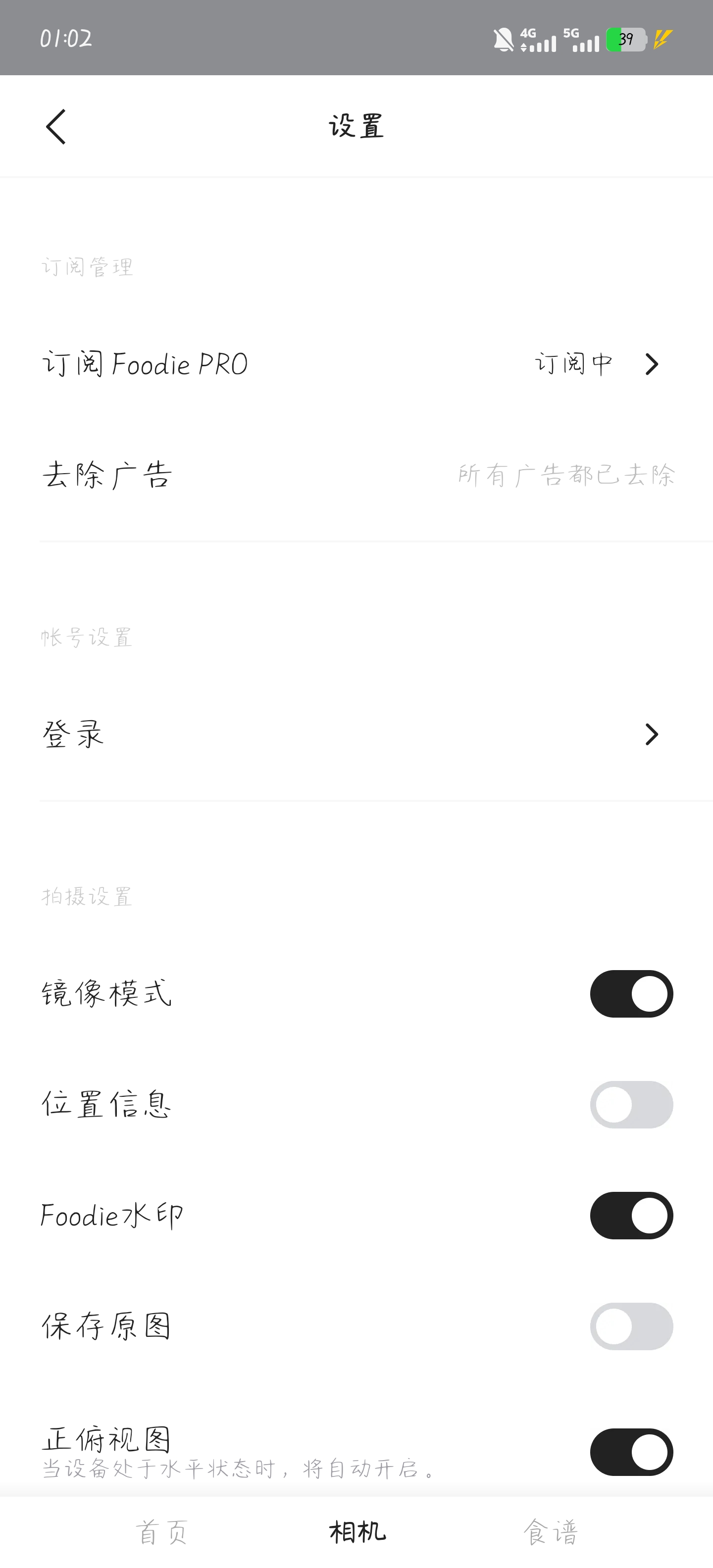Tap the 5G signal indicator
The image size is (713, 1568).
pyautogui.click(x=582, y=40)
